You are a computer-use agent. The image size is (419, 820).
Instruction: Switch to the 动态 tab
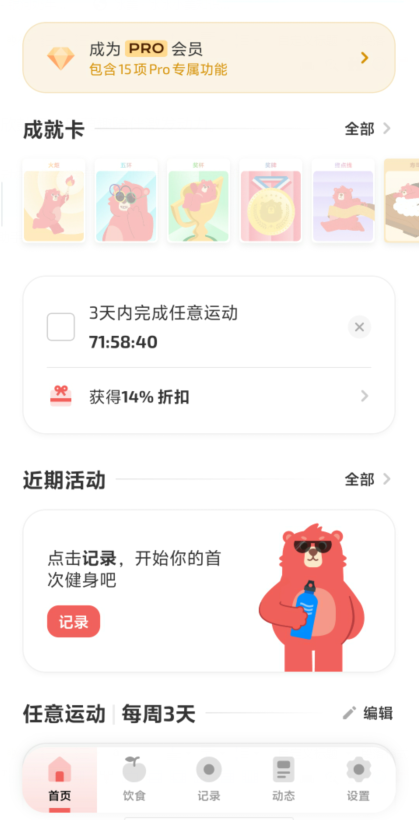[x=284, y=779]
